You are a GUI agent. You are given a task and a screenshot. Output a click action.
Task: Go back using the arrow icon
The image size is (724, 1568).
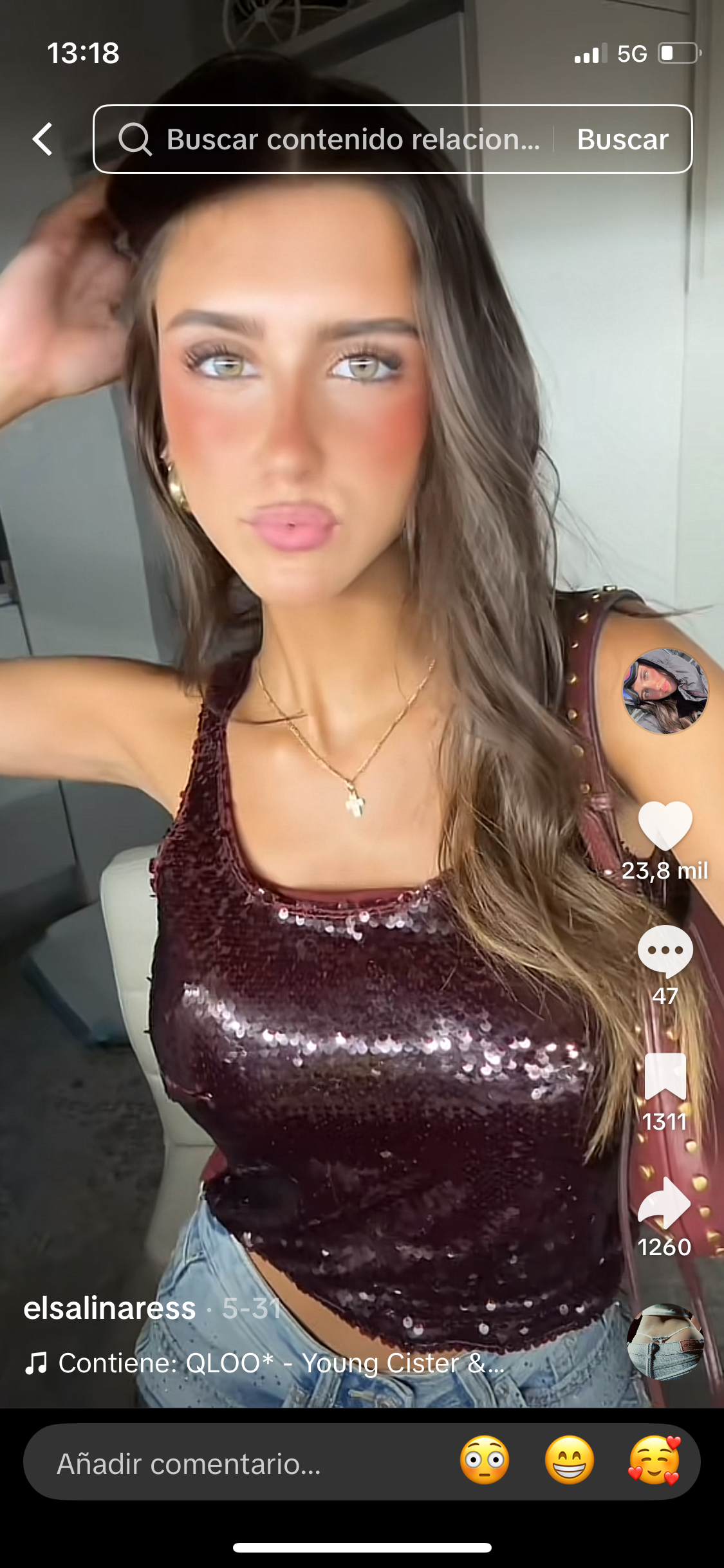(42, 139)
